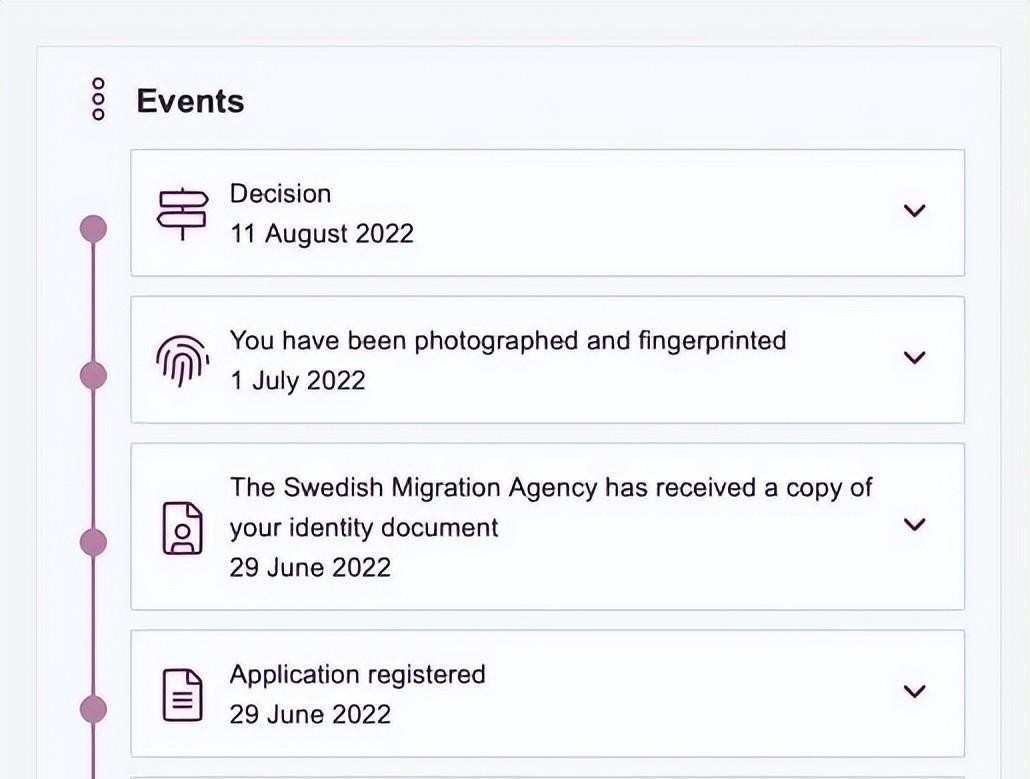Expand the identity document received event
The image size is (1030, 779).
tap(914, 525)
